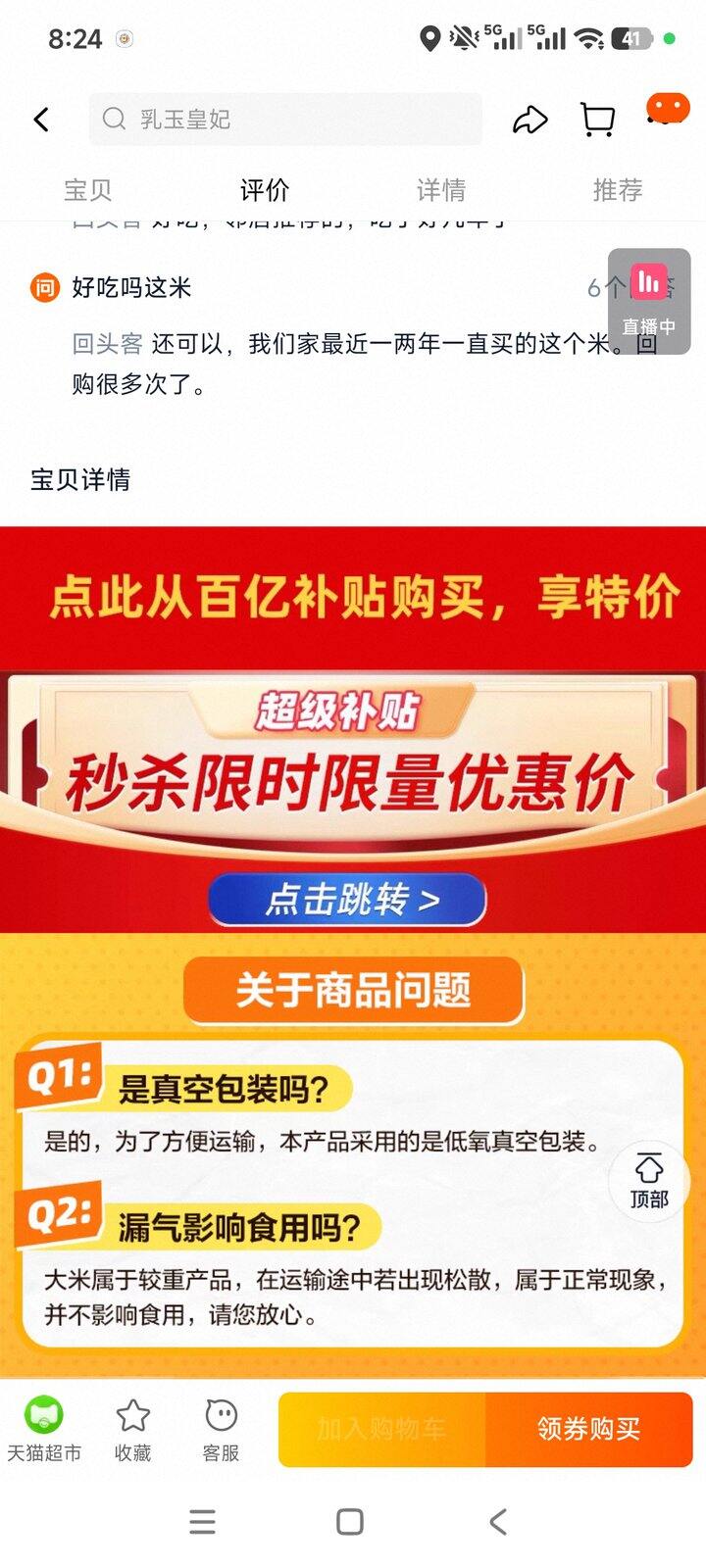Open the shopping cart icon

596,119
